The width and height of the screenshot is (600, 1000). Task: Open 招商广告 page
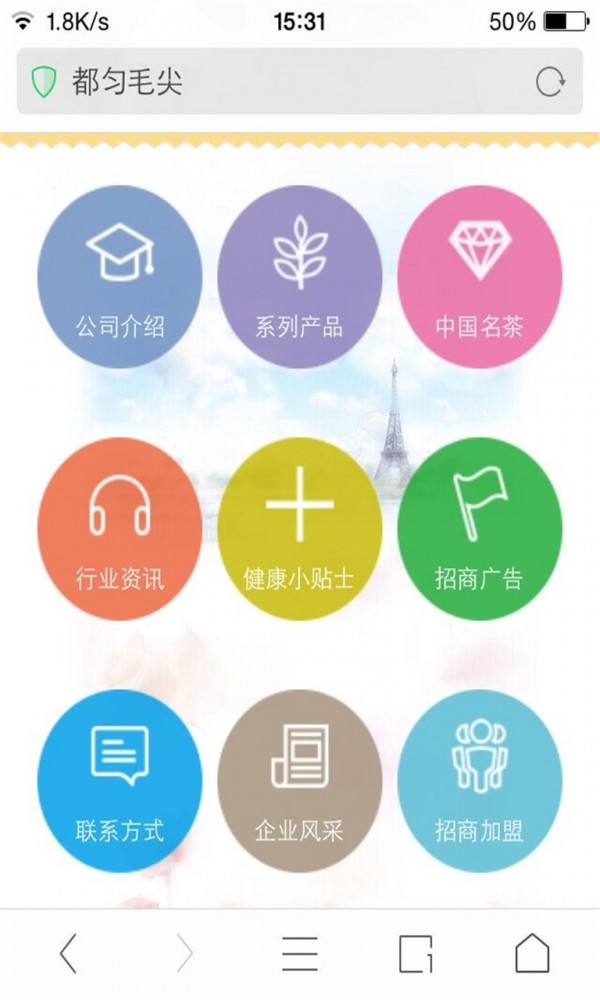coord(479,529)
